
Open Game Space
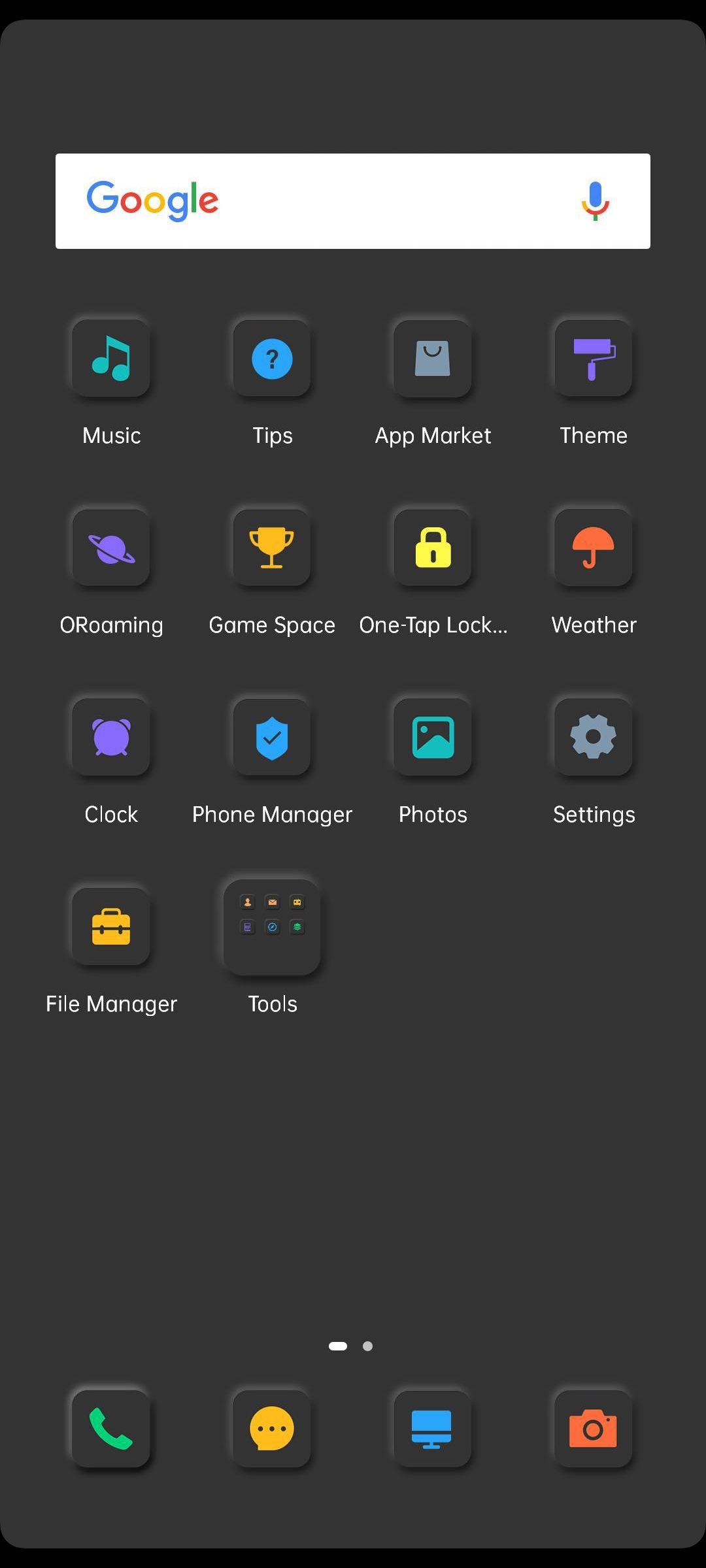tap(272, 547)
